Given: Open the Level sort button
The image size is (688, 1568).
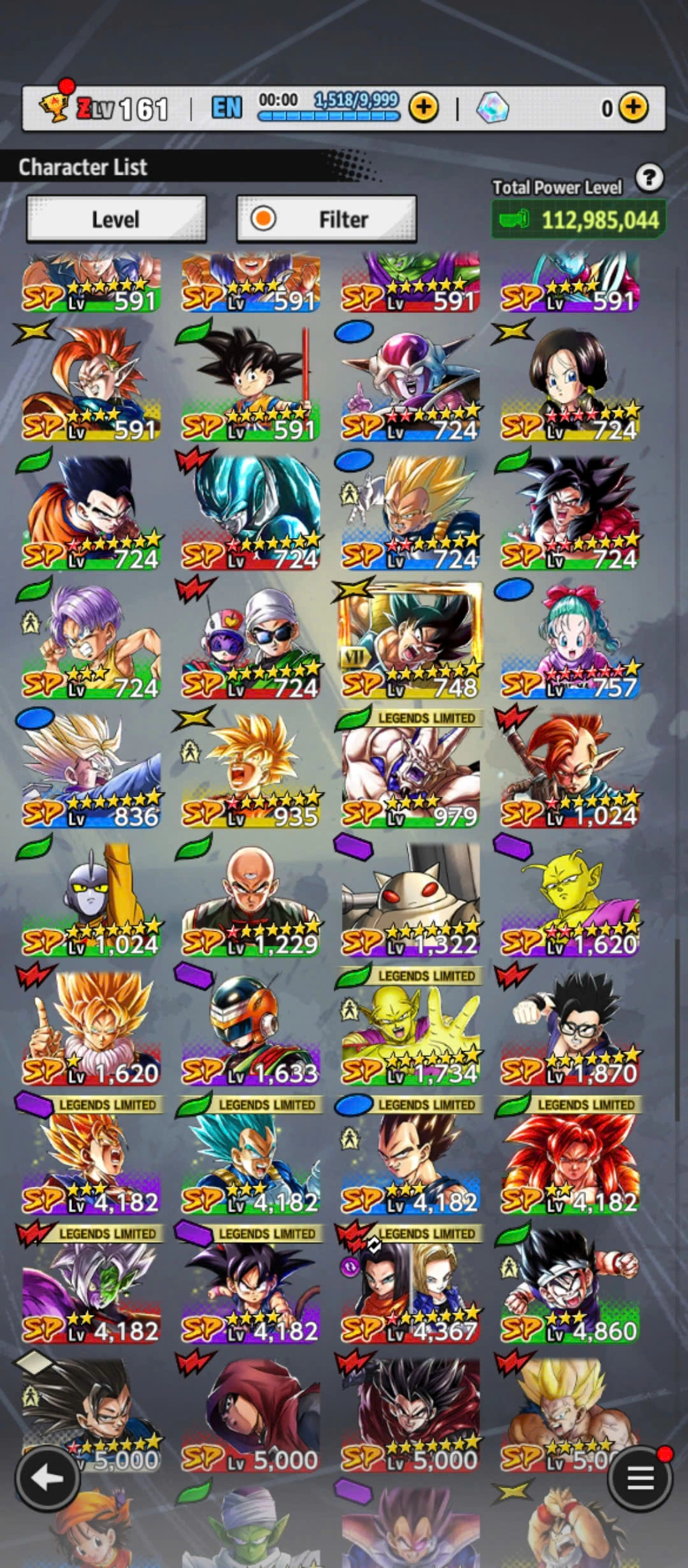Looking at the screenshot, I should click(116, 219).
